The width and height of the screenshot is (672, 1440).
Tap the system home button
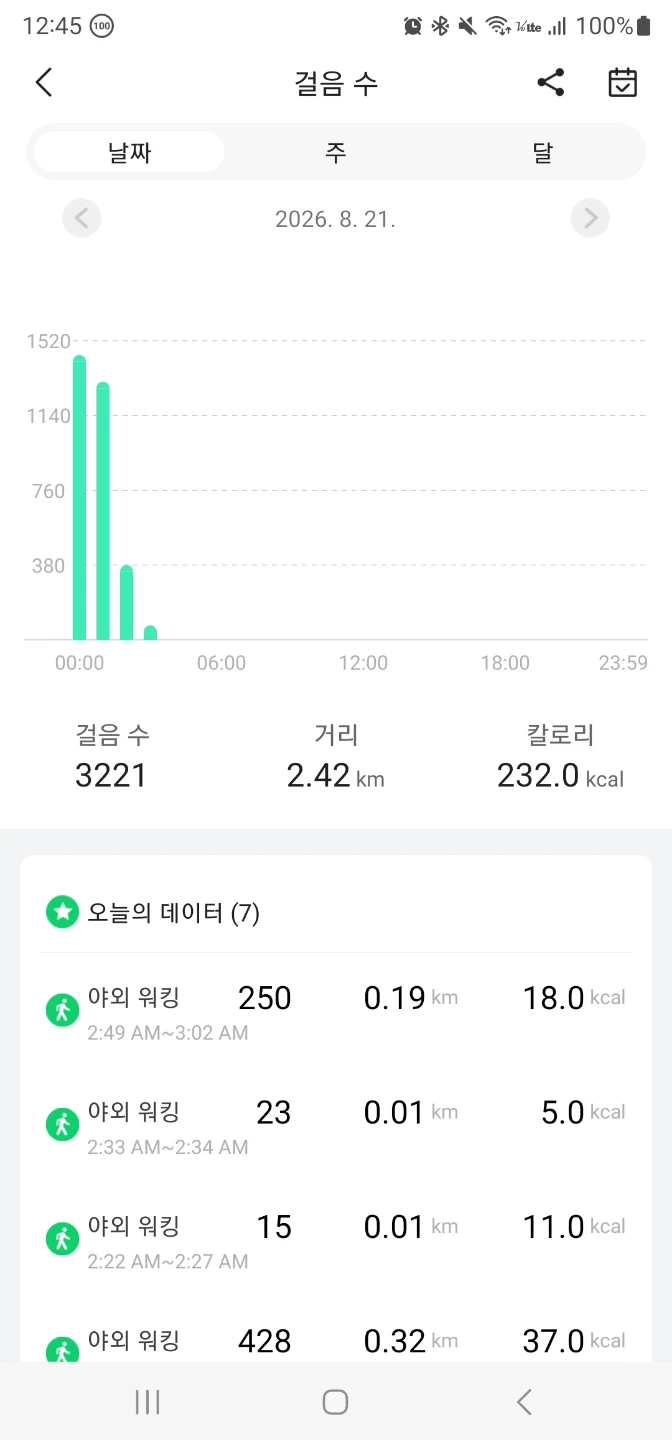pyautogui.click(x=336, y=1402)
